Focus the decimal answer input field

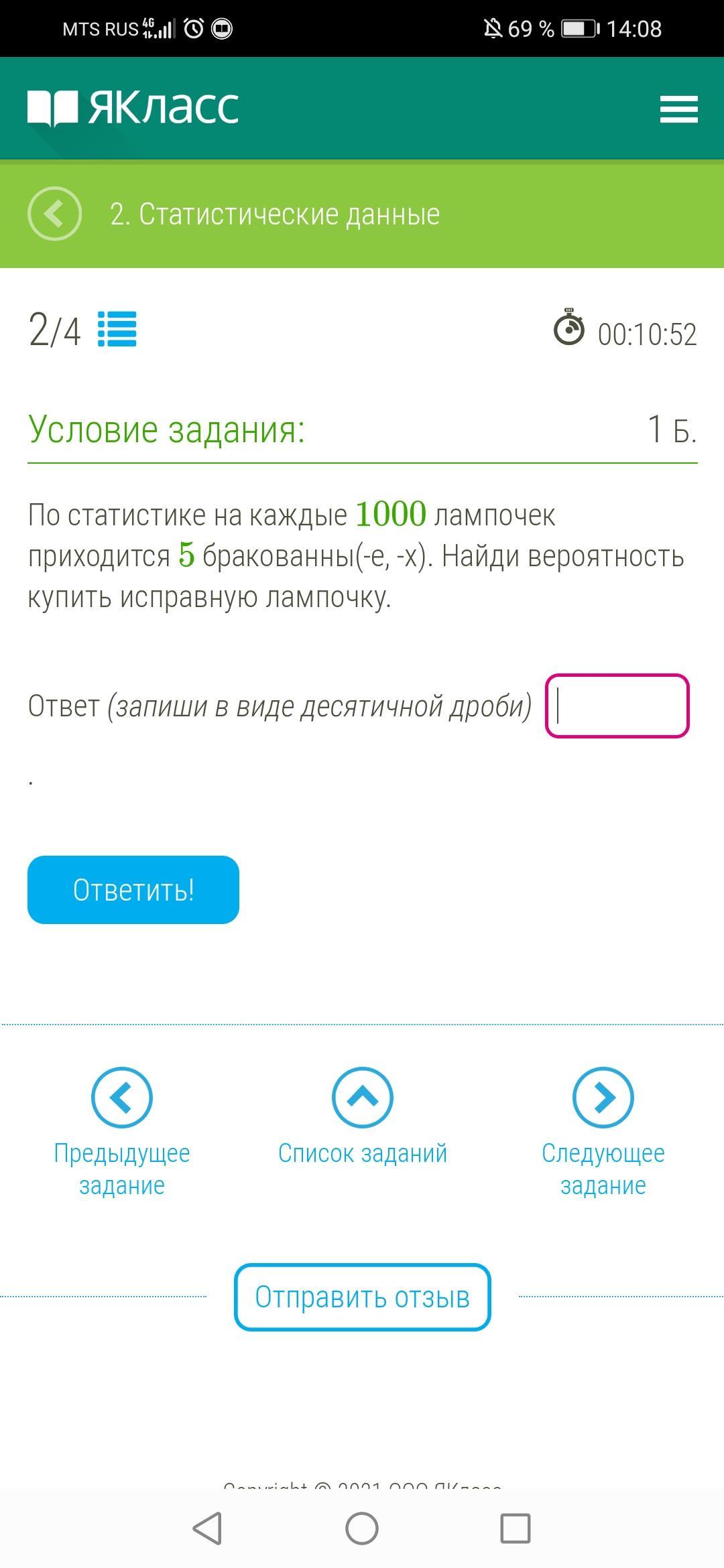click(617, 706)
